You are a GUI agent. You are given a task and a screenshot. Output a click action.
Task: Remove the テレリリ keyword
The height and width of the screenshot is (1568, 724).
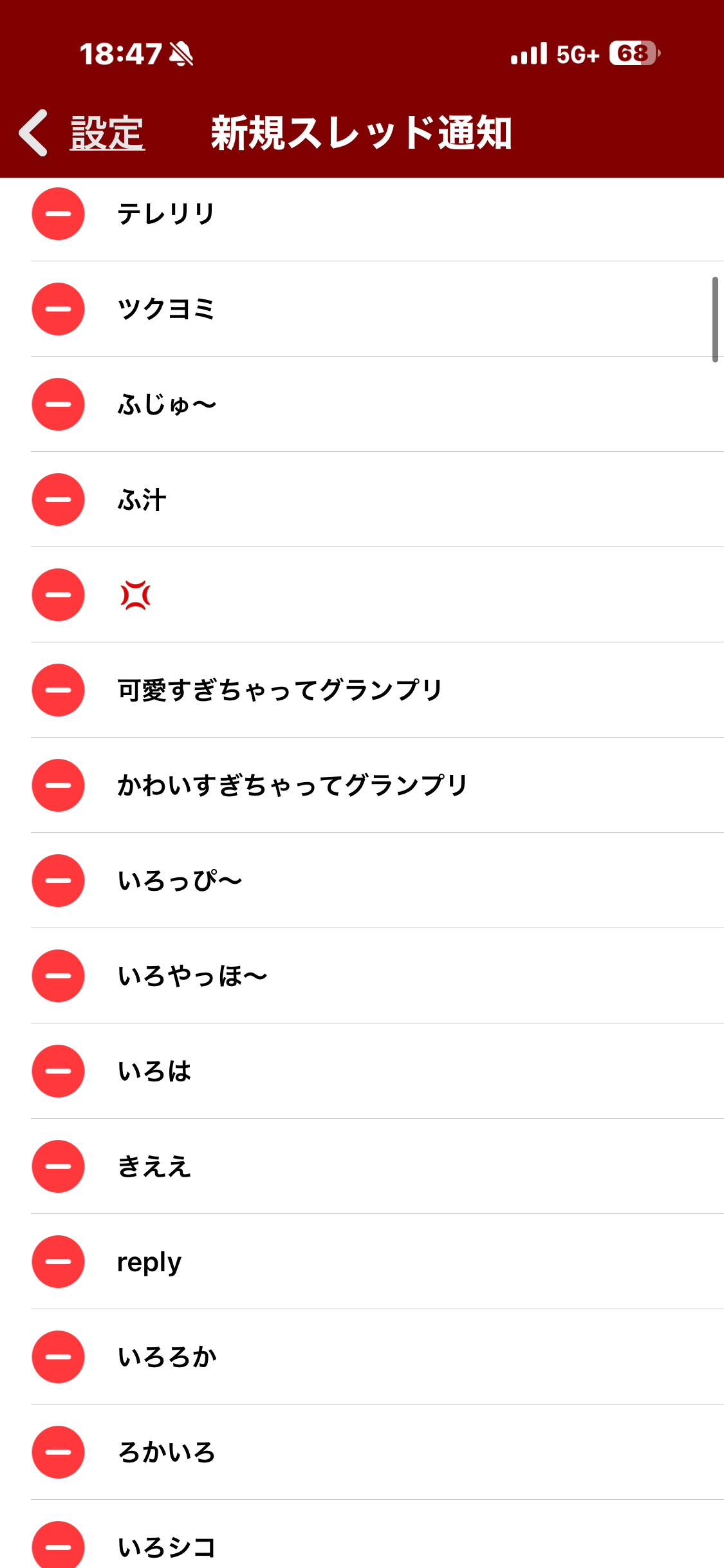click(58, 214)
